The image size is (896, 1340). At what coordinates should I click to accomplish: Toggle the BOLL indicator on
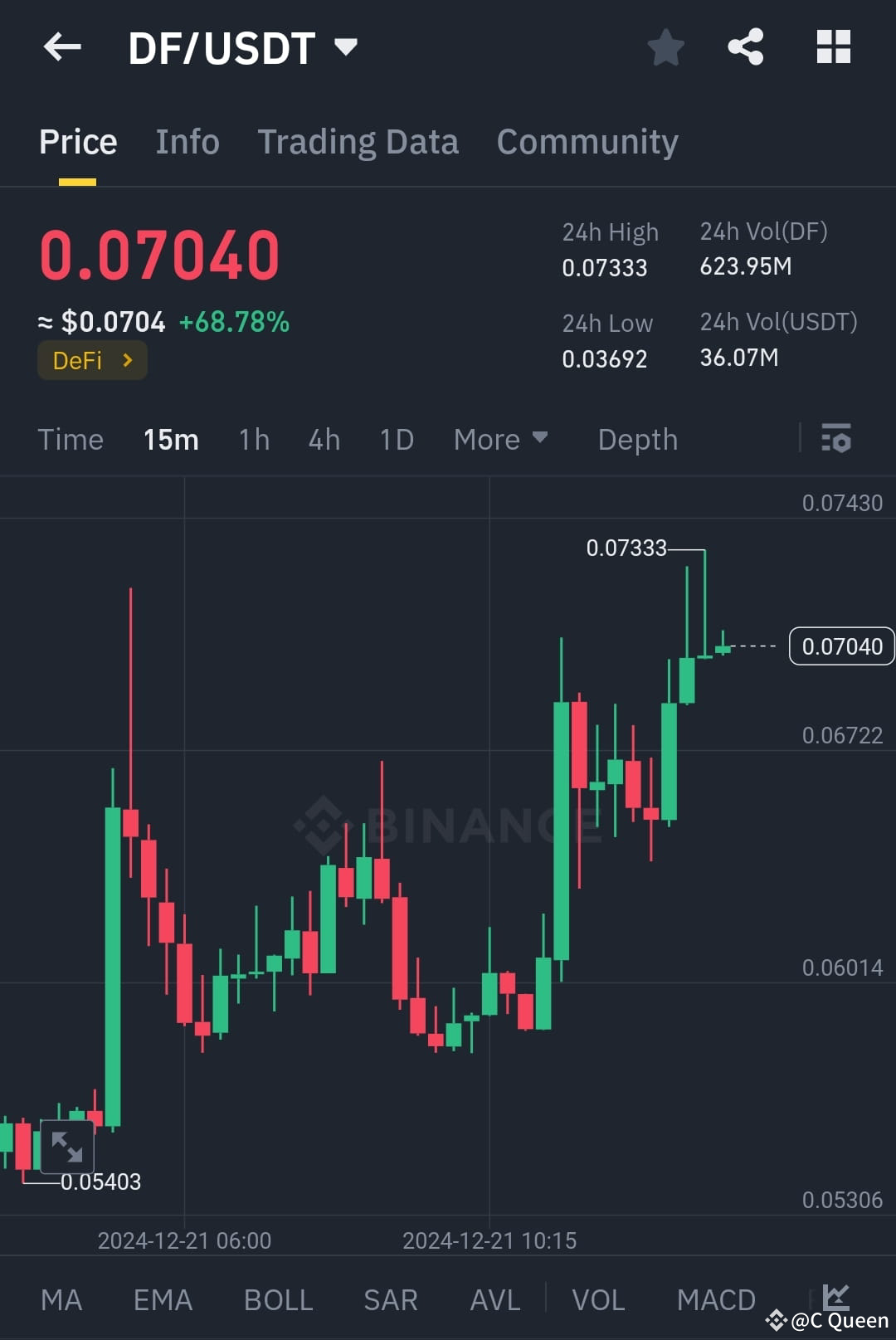click(x=278, y=1299)
